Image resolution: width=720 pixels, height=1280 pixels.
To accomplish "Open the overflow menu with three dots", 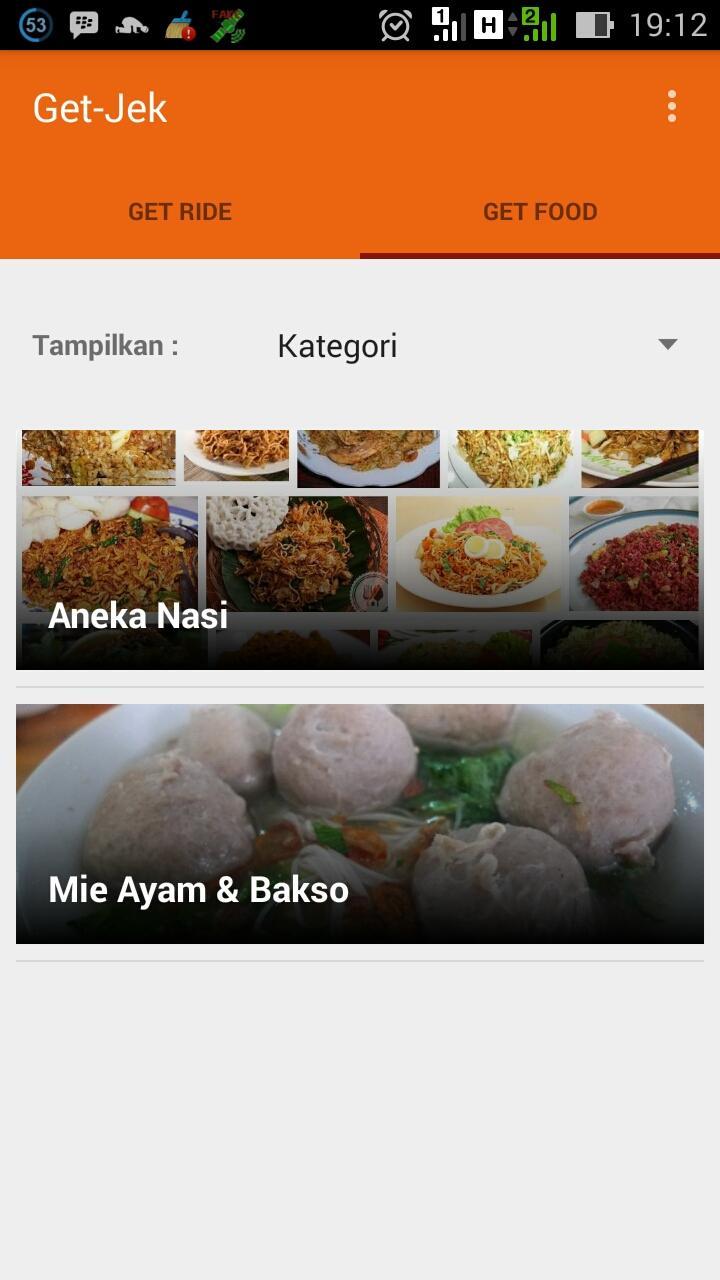I will 670,105.
